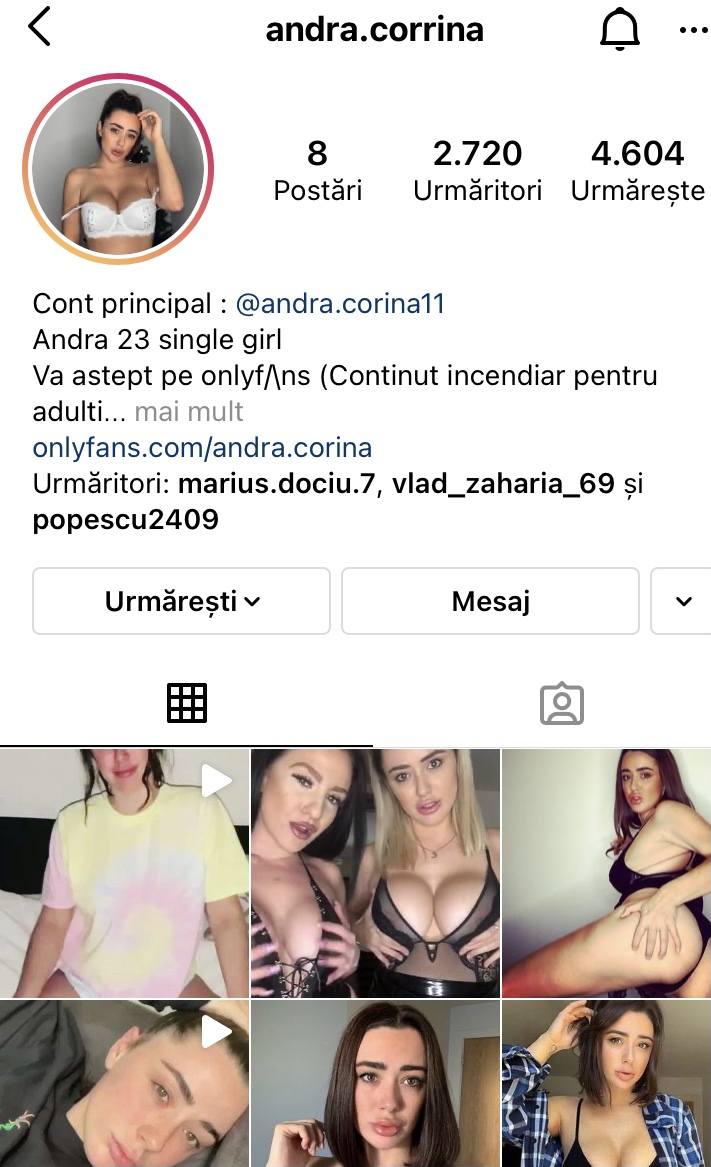Open the onlyfans.com/andra.corina link
The height and width of the screenshot is (1167, 711).
click(x=202, y=447)
